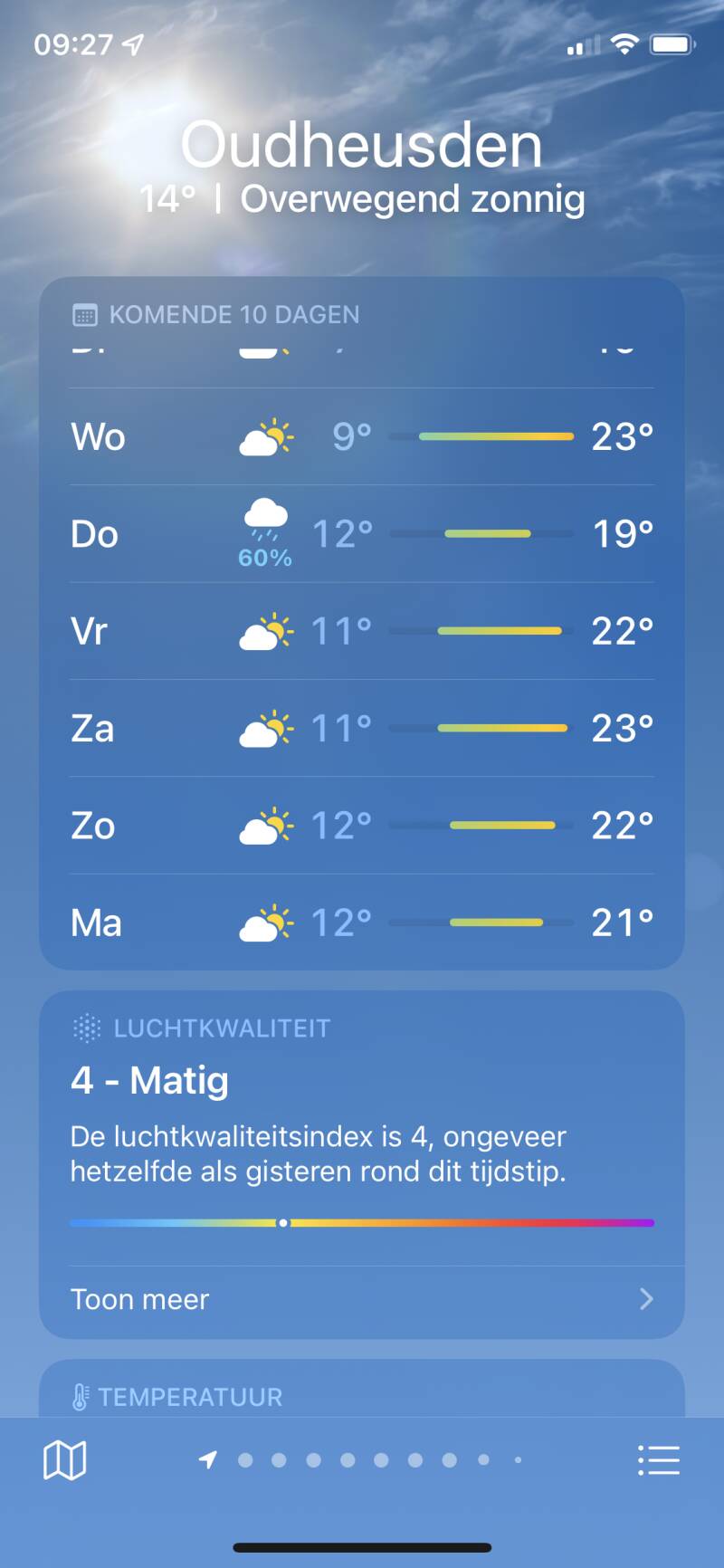Open the saved locations list
Screen dimensions: 724x1568
(658, 1459)
